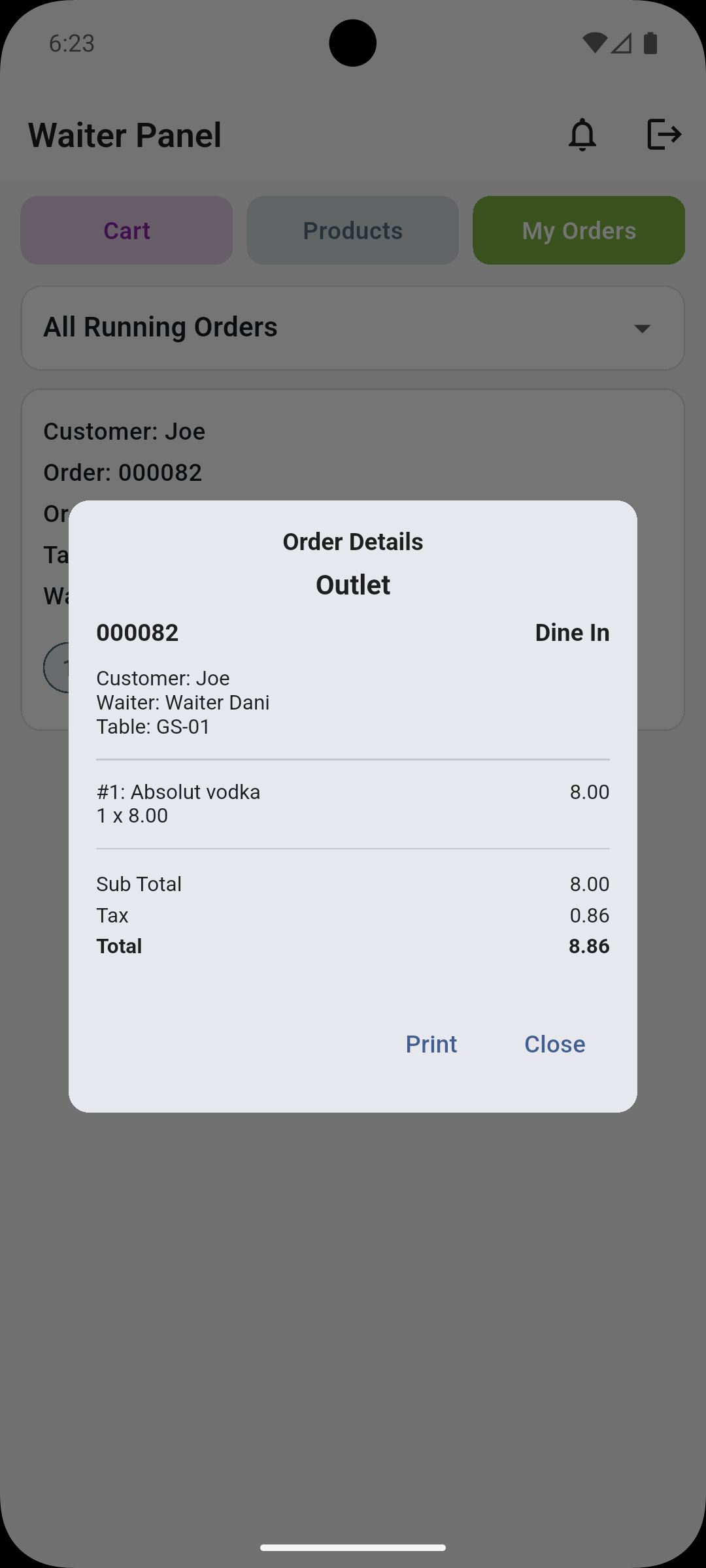
Task: Tap the Waiter Panel title
Action: point(124,134)
